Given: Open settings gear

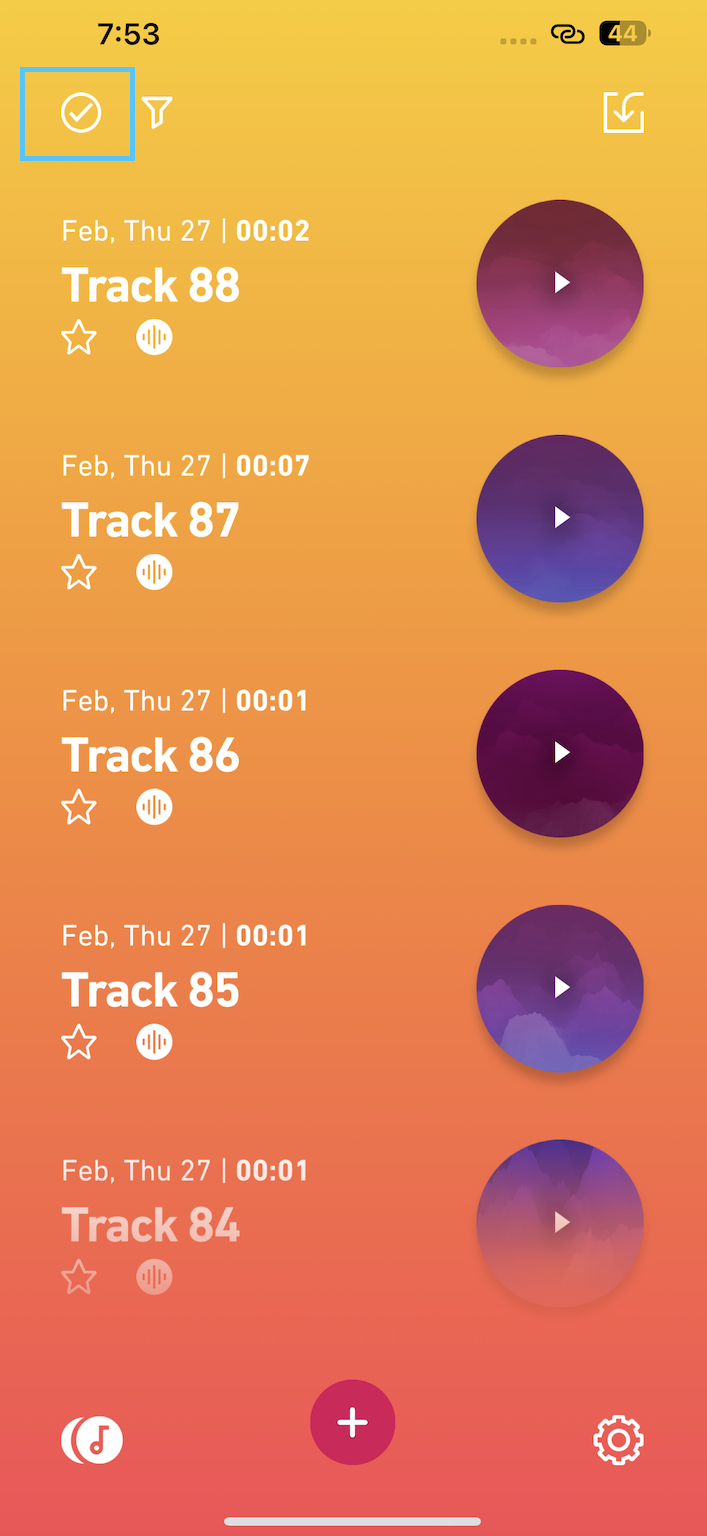Looking at the screenshot, I should [618, 1440].
